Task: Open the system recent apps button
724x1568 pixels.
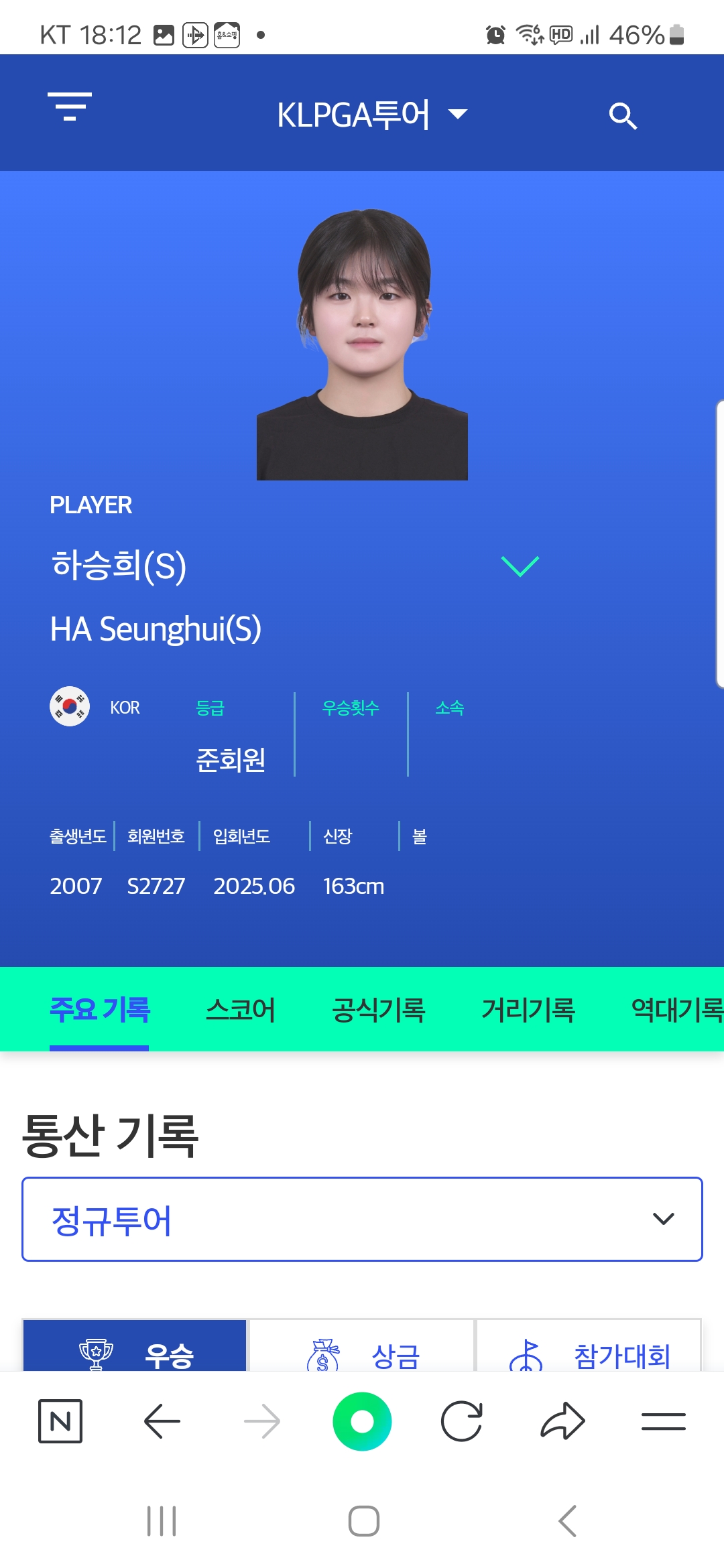Action: click(x=162, y=1521)
